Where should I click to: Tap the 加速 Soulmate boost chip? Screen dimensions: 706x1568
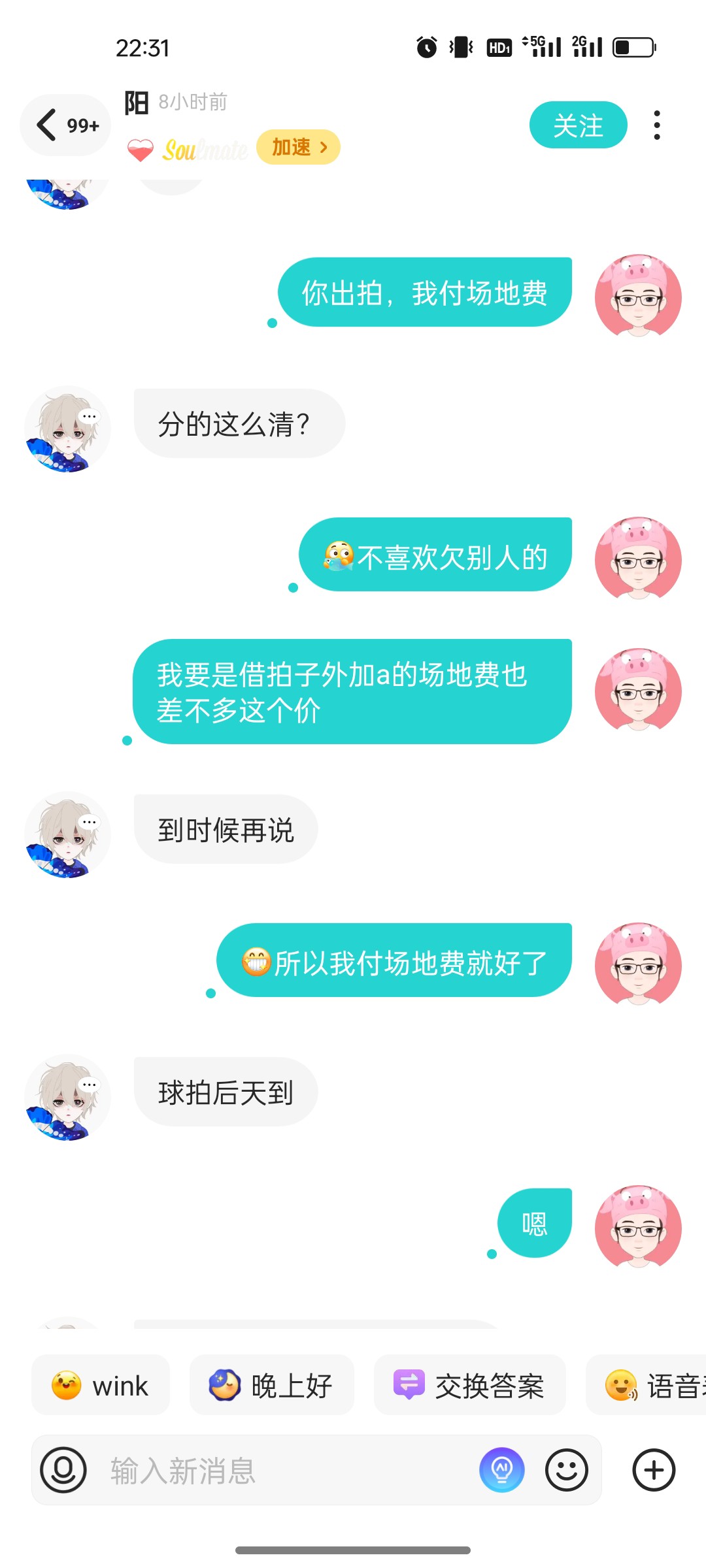click(x=298, y=147)
